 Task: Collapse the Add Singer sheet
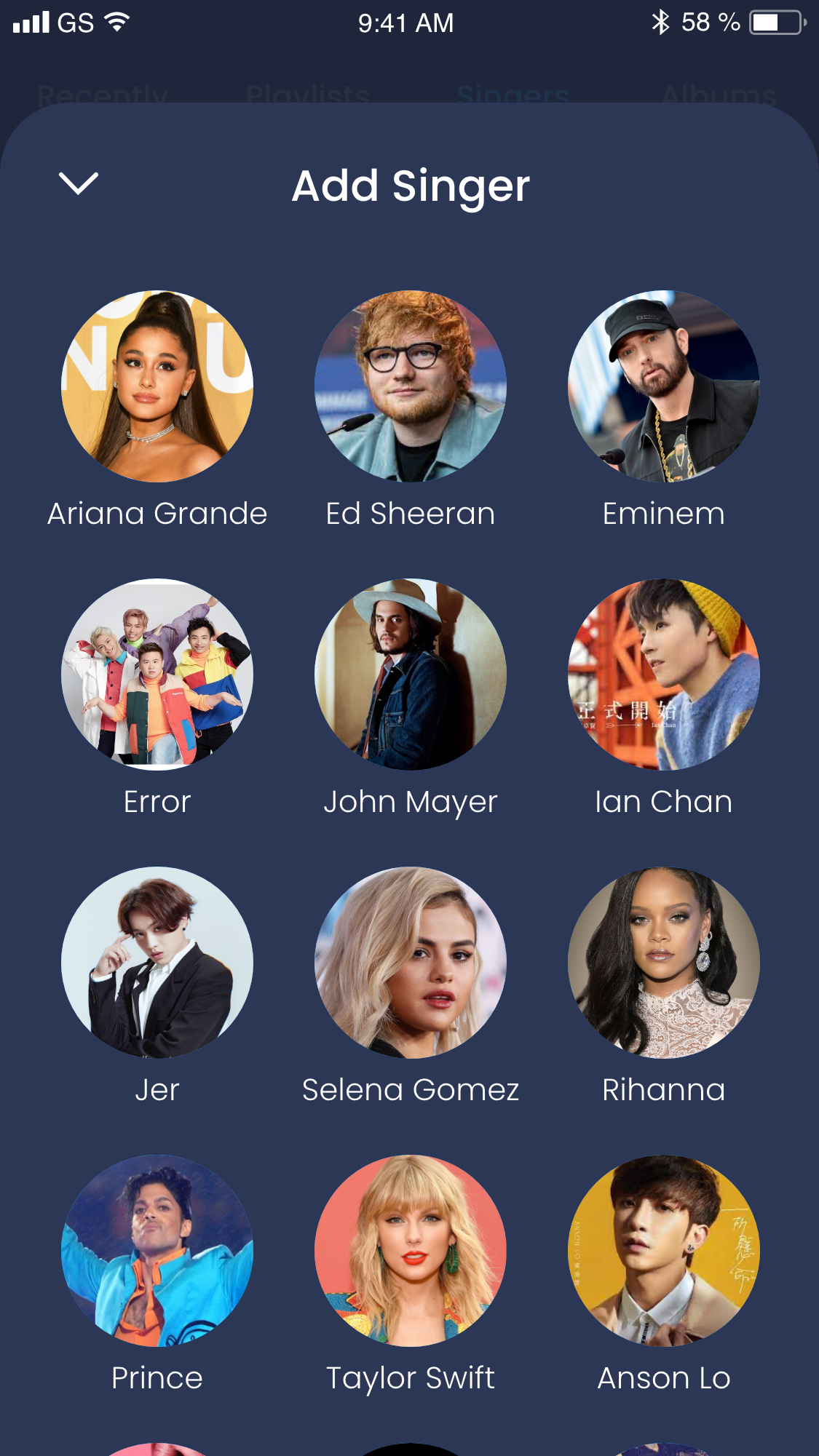coord(78,183)
